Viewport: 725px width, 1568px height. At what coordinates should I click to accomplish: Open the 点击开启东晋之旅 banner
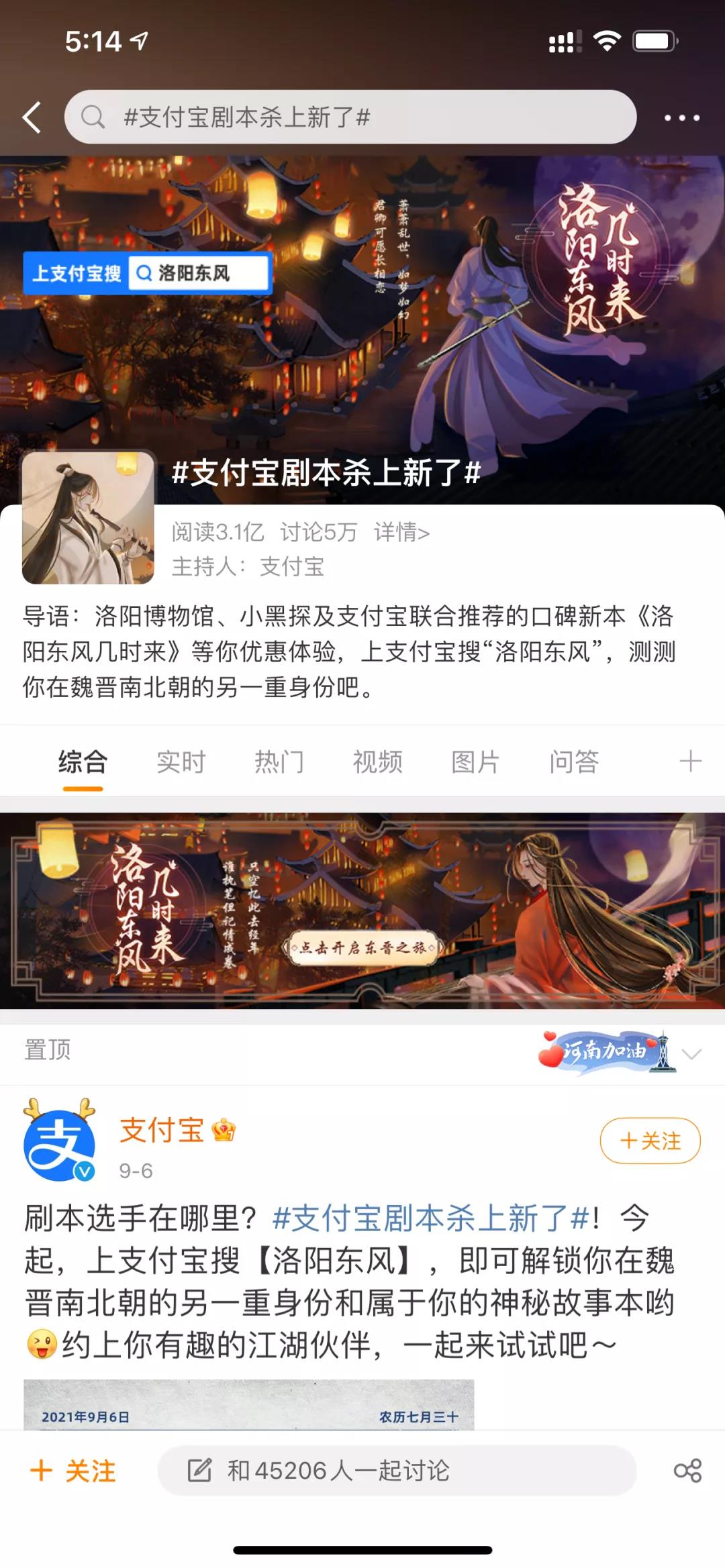pyautogui.click(x=363, y=947)
